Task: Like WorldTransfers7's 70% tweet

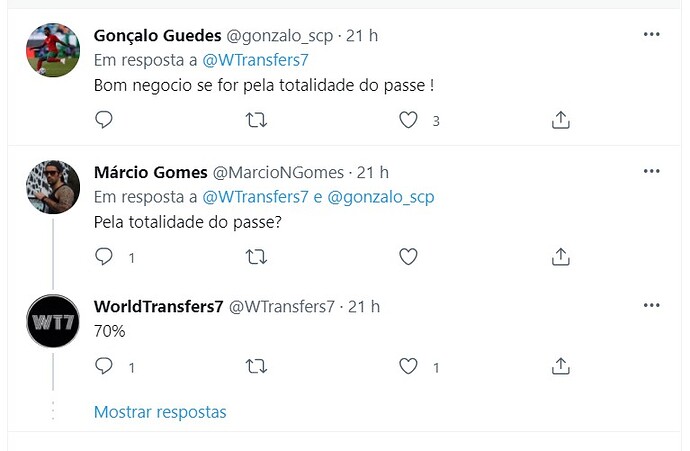Action: [x=408, y=367]
